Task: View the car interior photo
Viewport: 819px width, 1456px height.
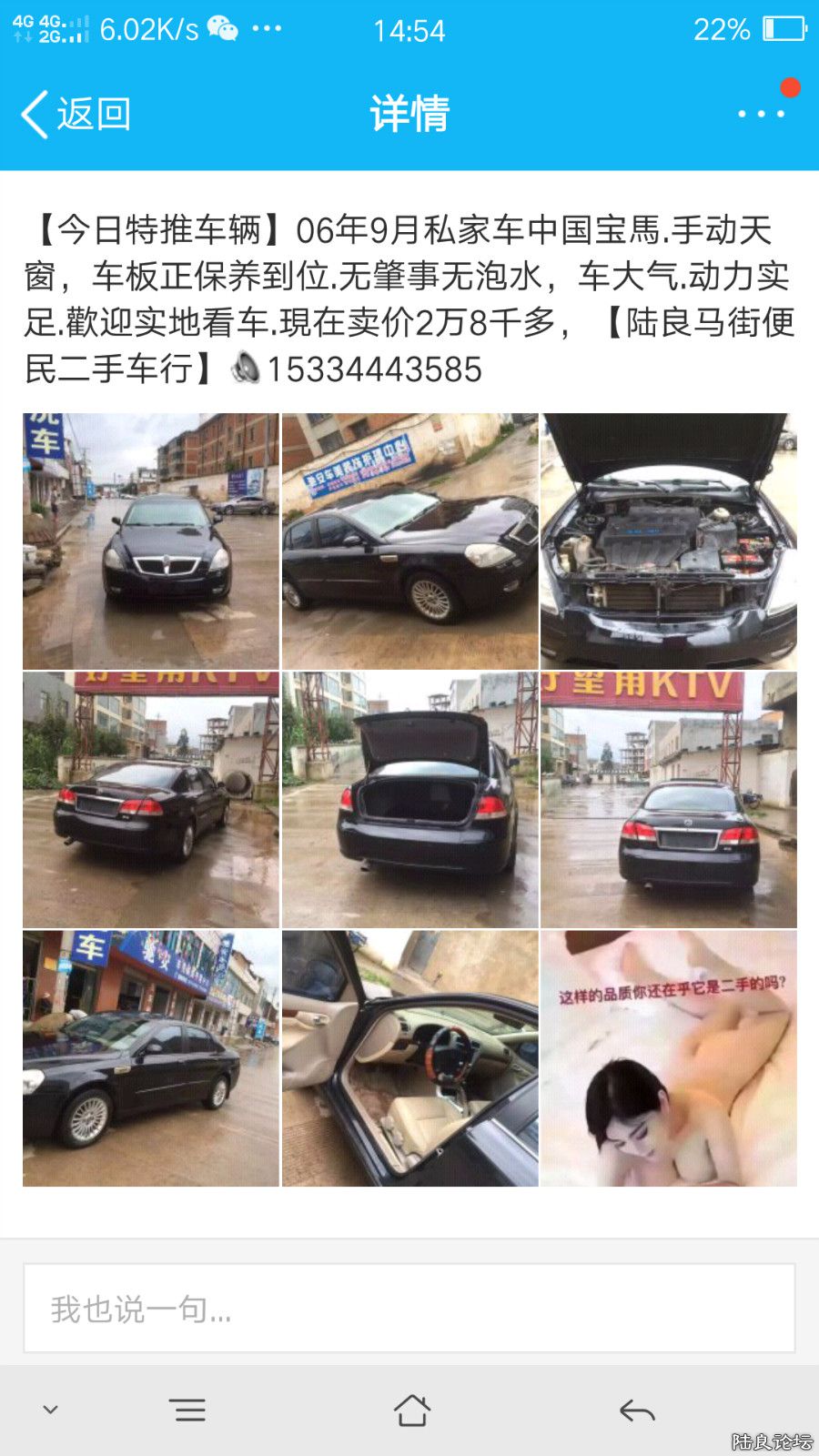Action: [x=409, y=1058]
